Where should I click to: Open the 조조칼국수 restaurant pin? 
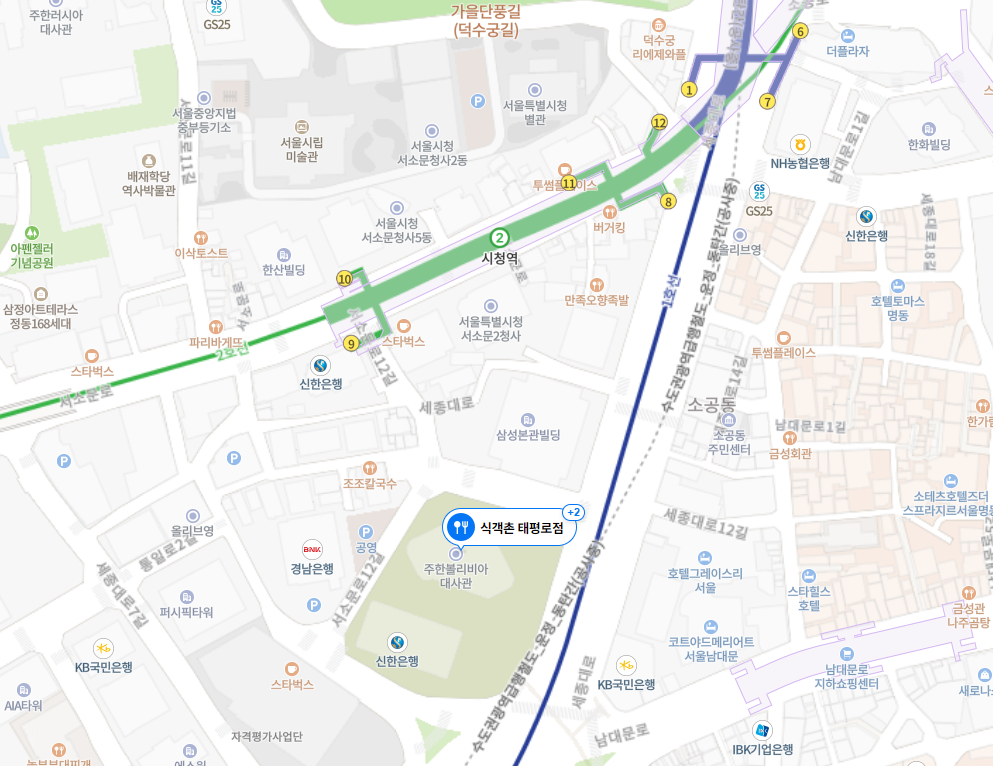[x=370, y=468]
